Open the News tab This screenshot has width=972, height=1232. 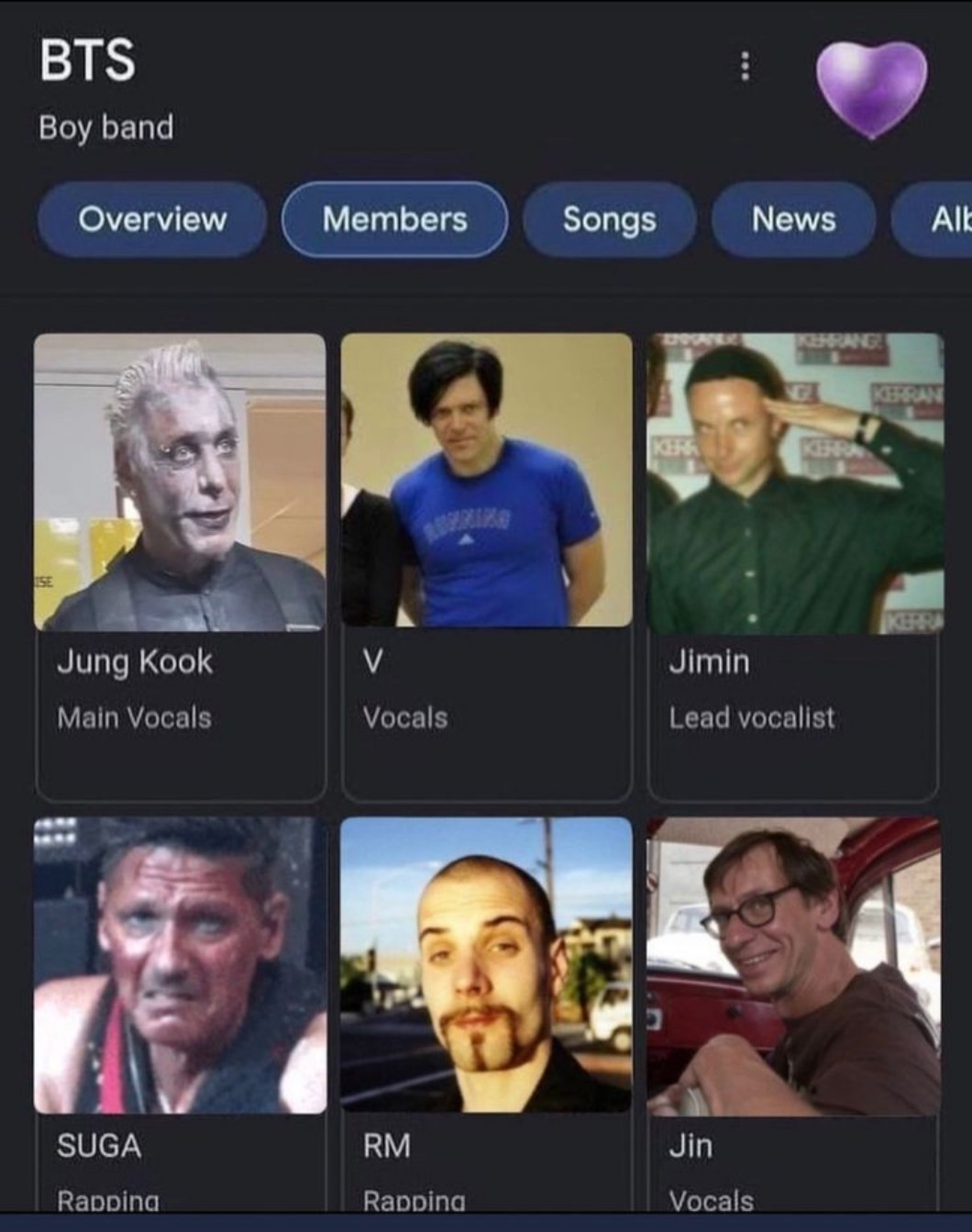tap(793, 219)
